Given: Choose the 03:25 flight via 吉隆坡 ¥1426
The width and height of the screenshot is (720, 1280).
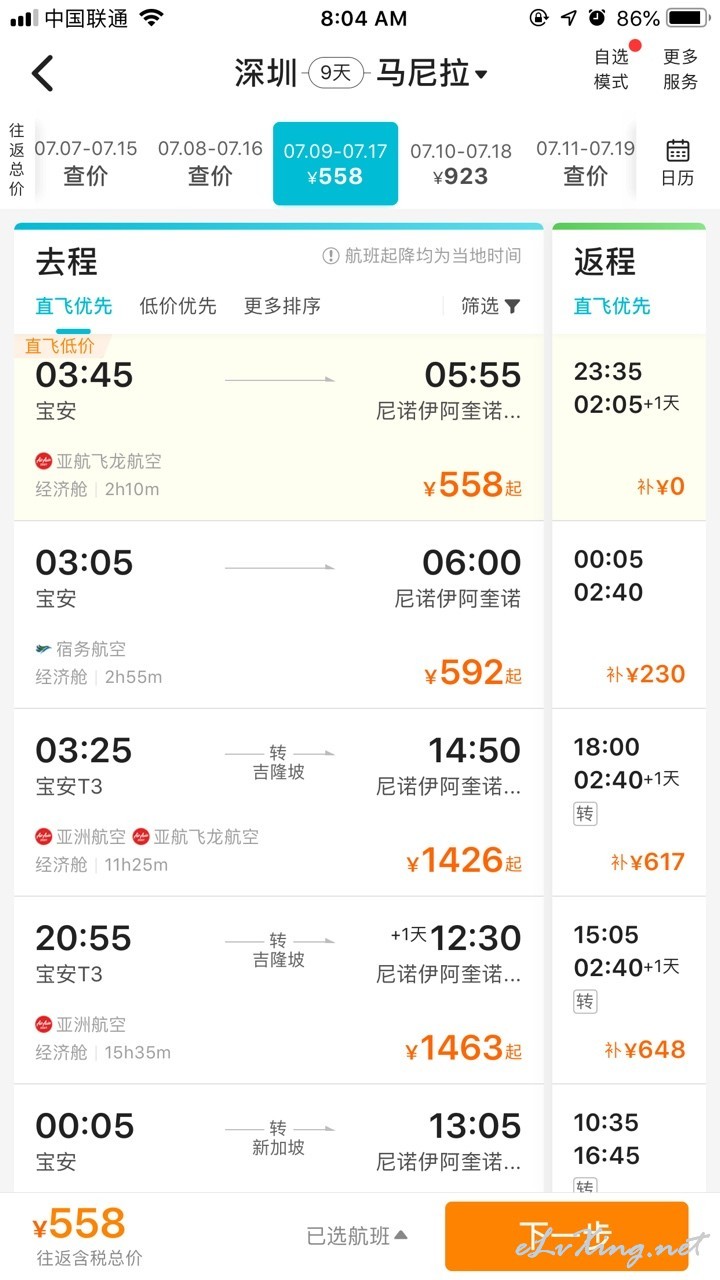Looking at the screenshot, I should 279,803.
